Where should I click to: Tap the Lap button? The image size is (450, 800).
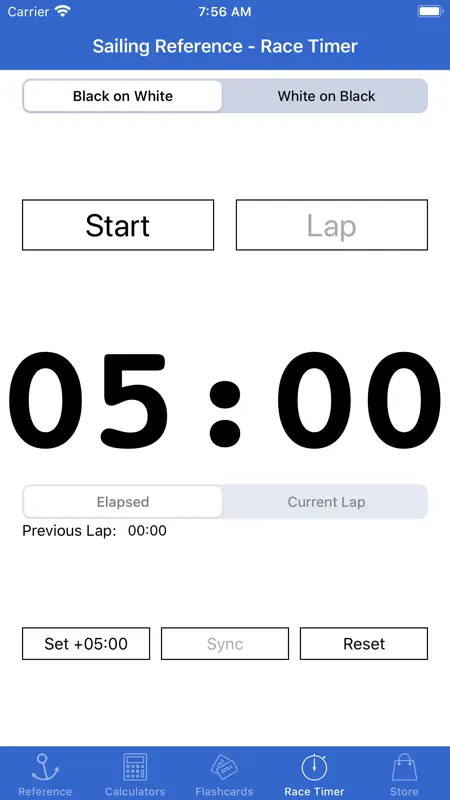coord(332,225)
